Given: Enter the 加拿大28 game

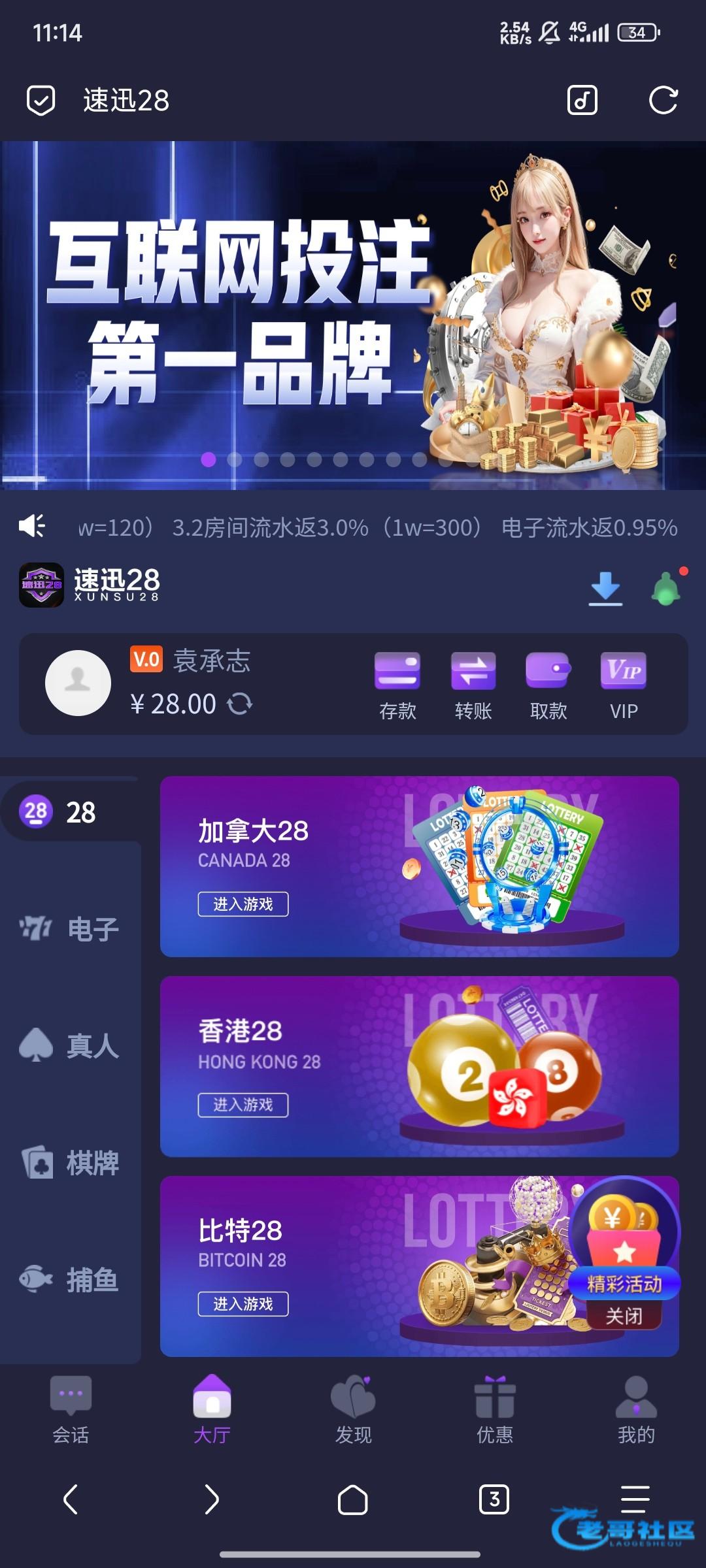Looking at the screenshot, I should (243, 904).
